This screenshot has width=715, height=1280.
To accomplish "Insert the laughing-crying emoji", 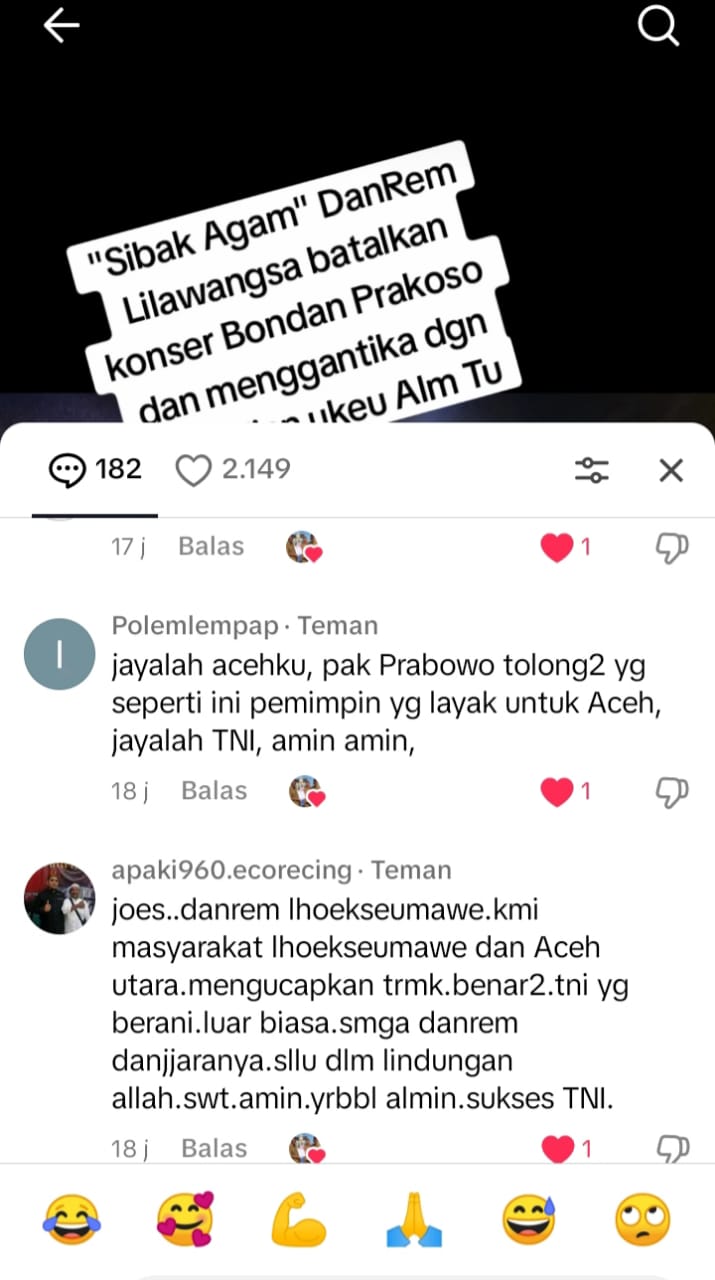I will point(71,1220).
